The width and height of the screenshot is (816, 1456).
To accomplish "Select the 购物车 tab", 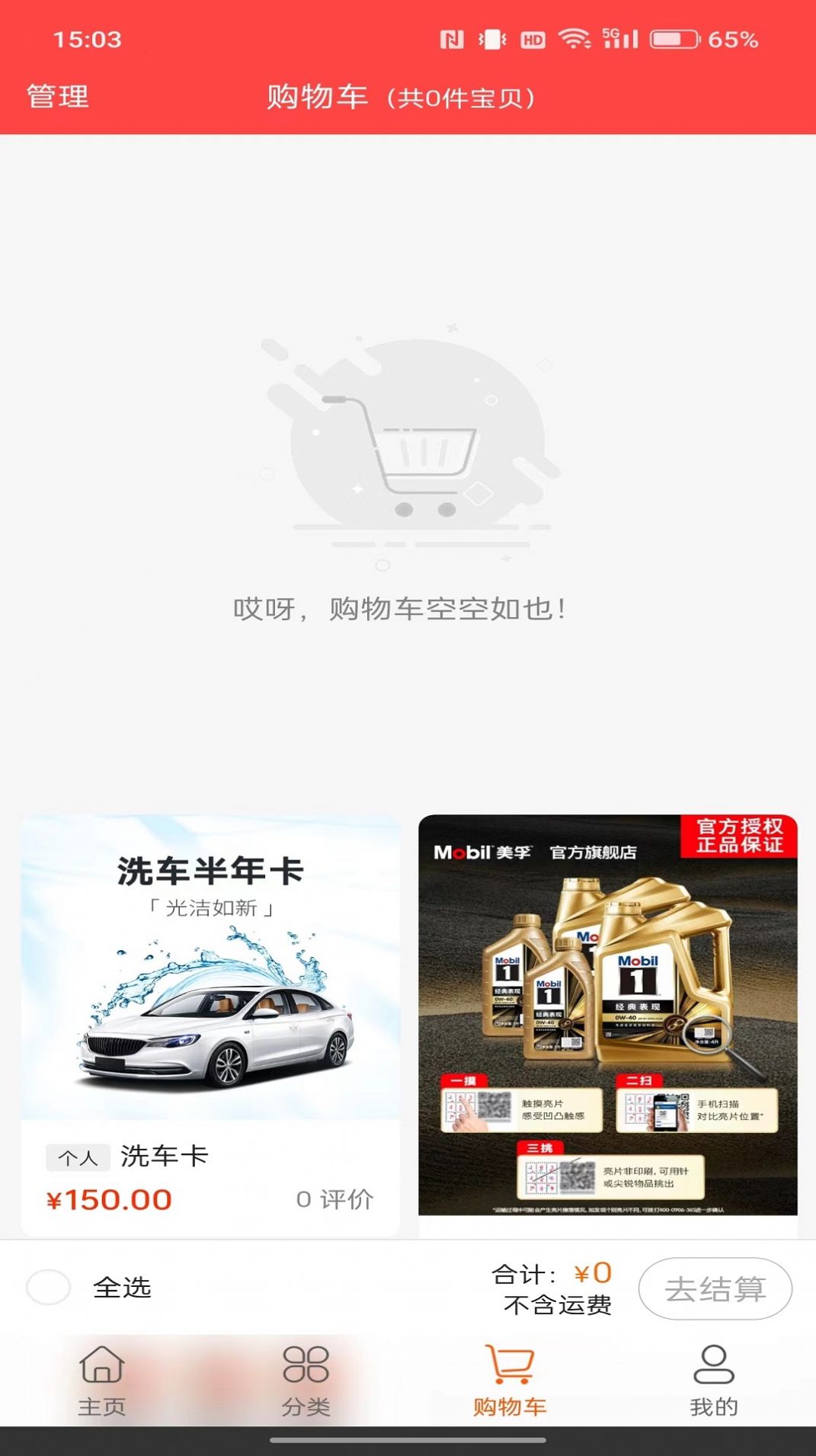I will [510, 1381].
